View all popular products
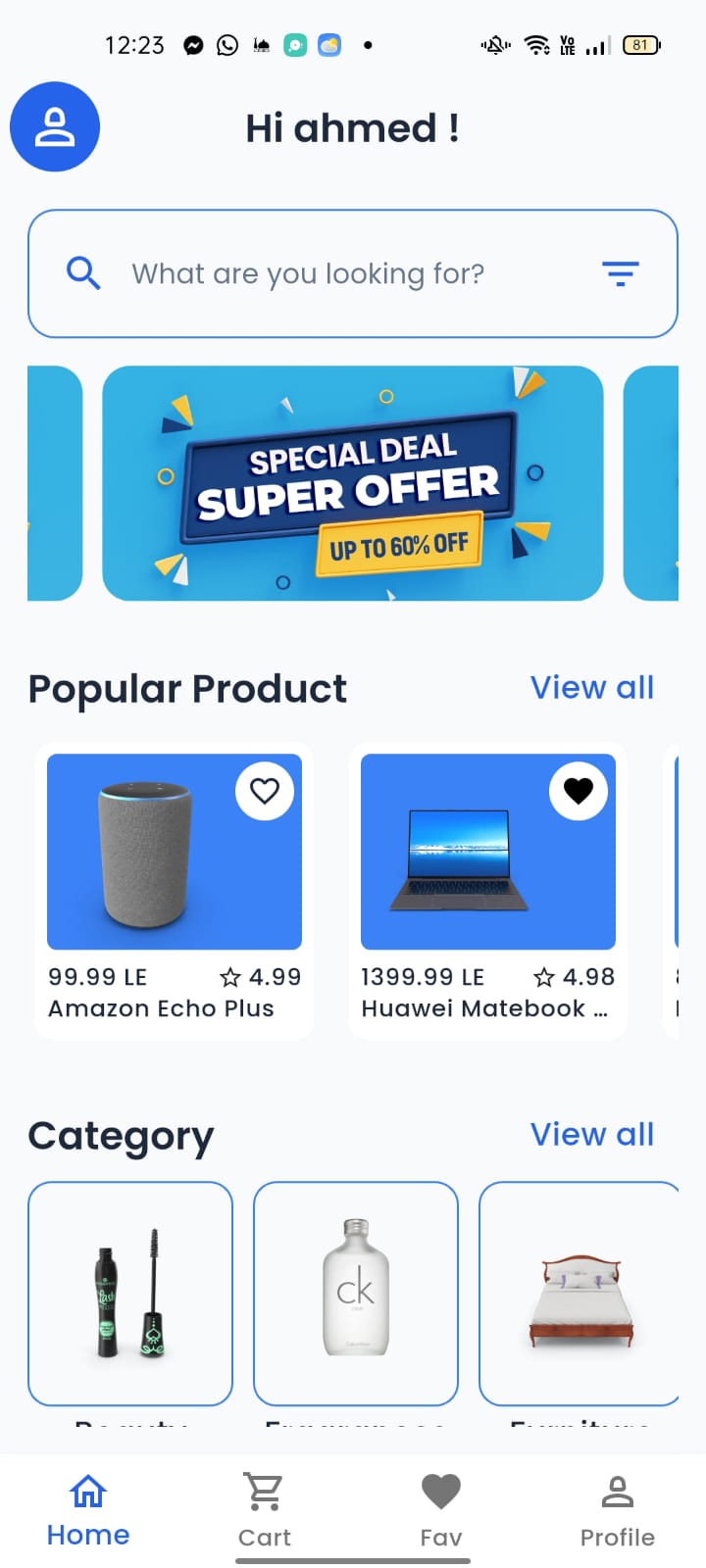 click(591, 688)
